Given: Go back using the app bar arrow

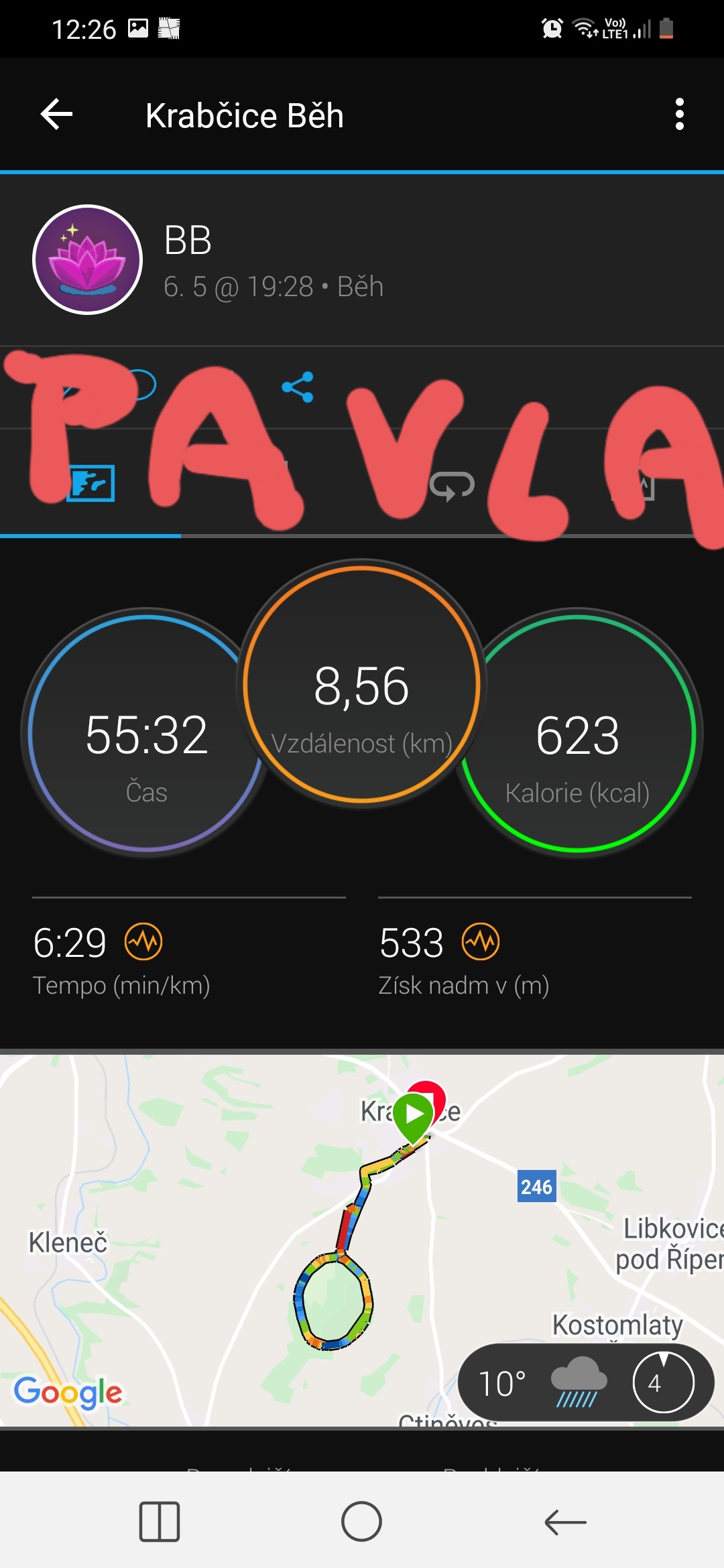Looking at the screenshot, I should click(x=56, y=115).
